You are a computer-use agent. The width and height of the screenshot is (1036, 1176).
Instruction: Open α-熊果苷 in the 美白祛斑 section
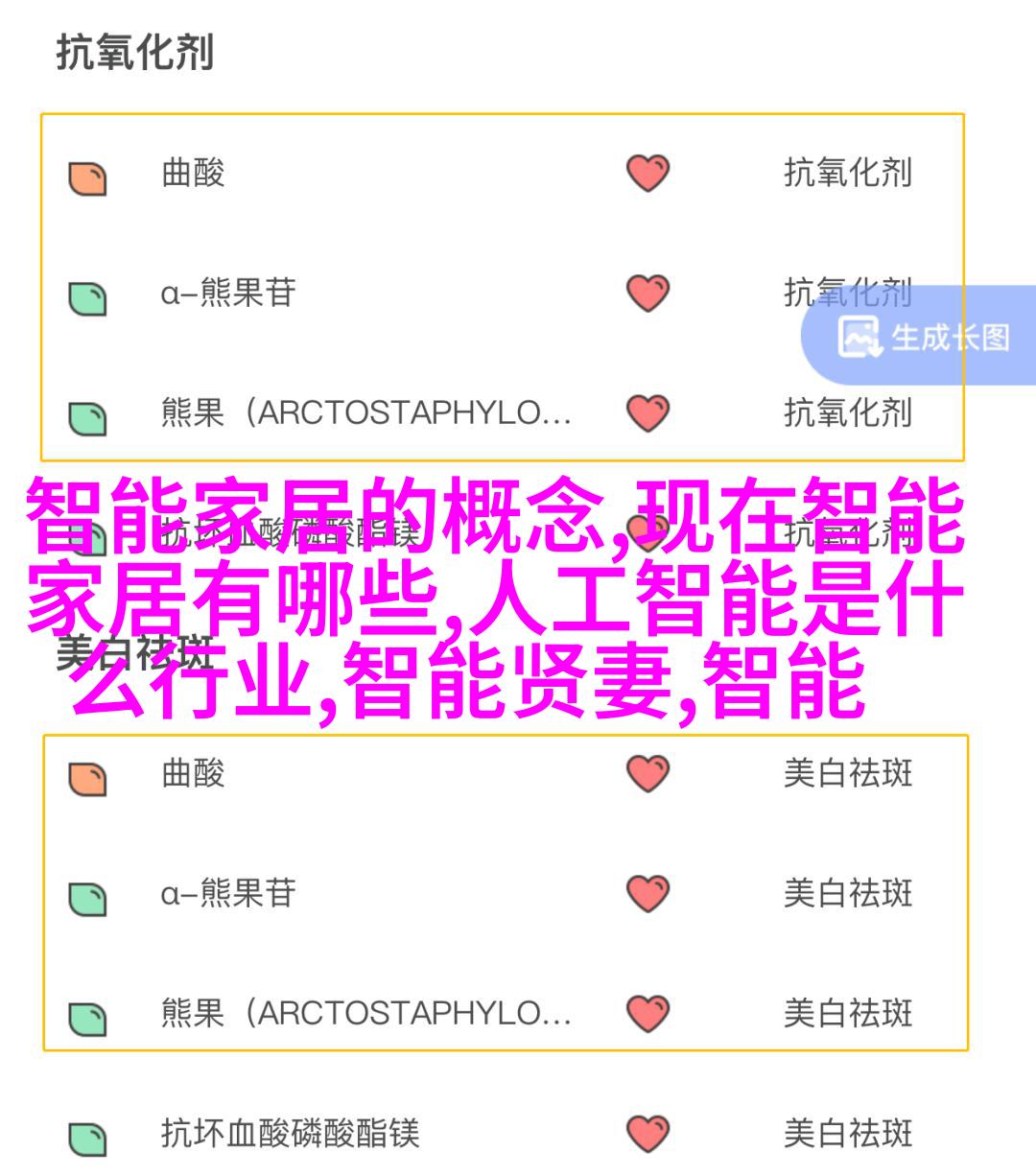[x=227, y=893]
